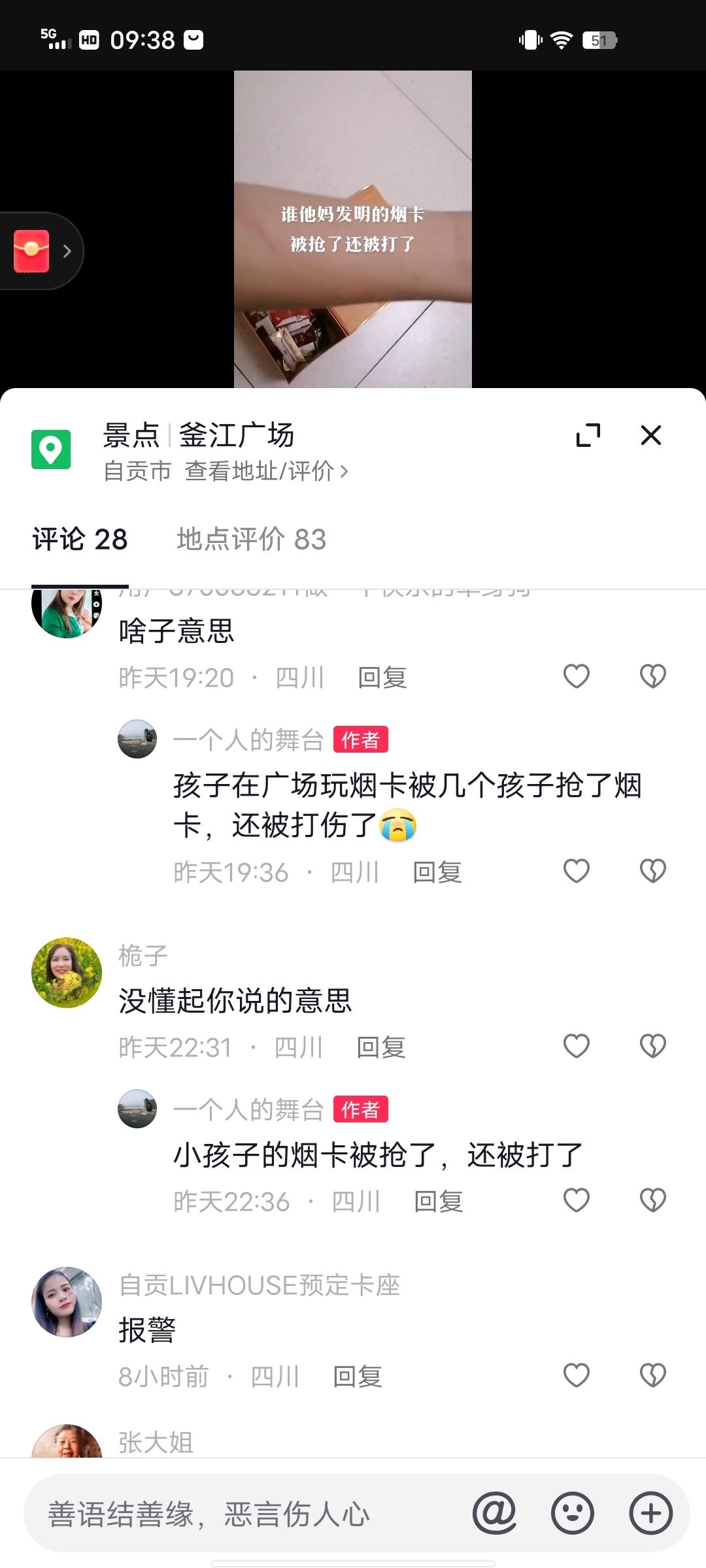
Task: Dislike the comment 啥子意思
Action: point(652,676)
